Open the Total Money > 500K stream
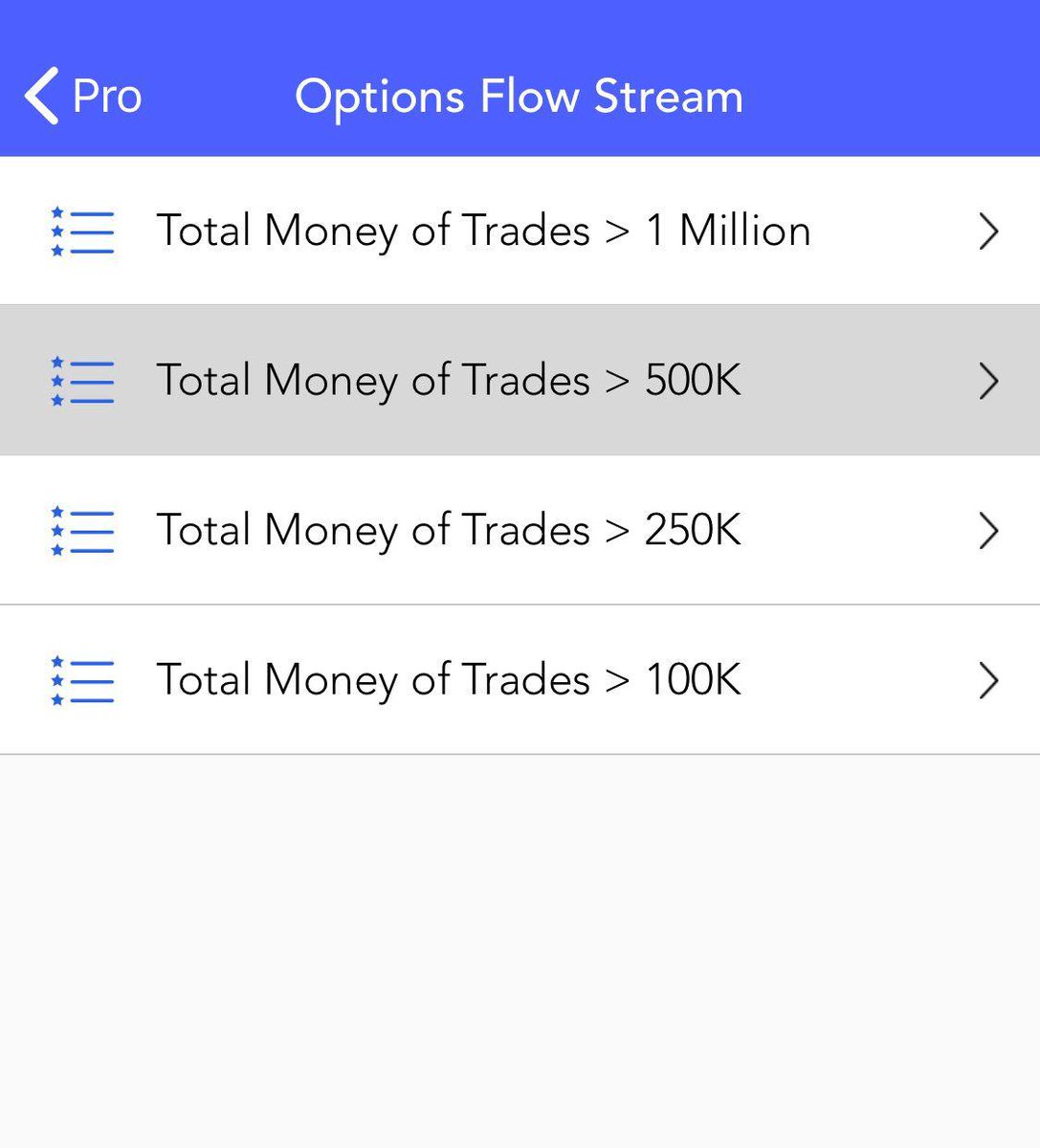Viewport: 1040px width, 1148px height. tap(520, 380)
